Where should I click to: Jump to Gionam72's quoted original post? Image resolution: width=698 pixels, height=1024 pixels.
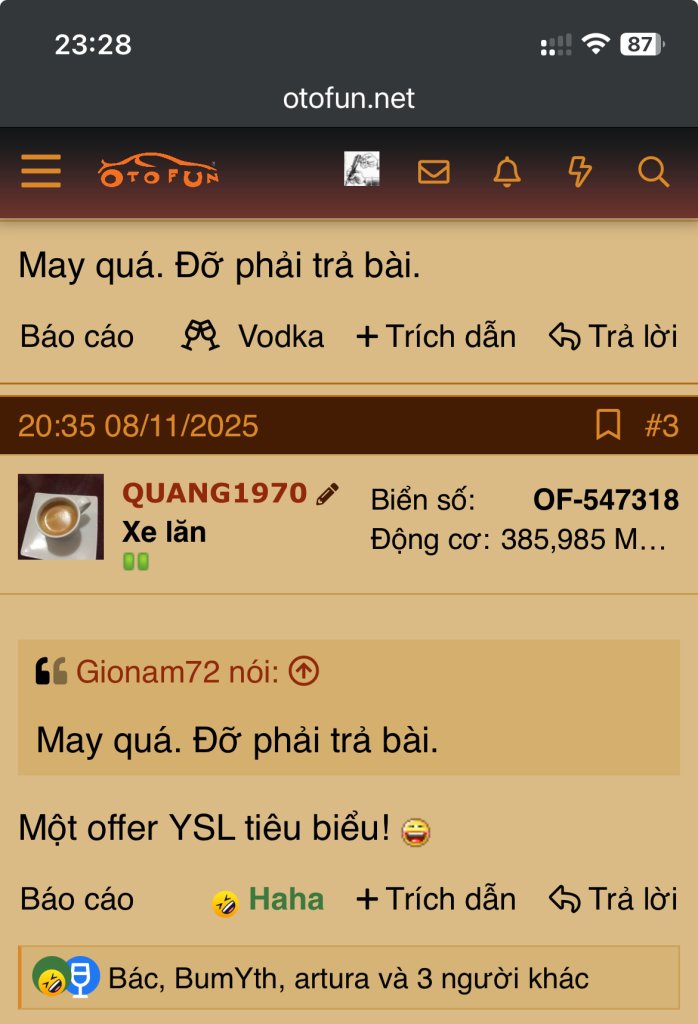304,672
